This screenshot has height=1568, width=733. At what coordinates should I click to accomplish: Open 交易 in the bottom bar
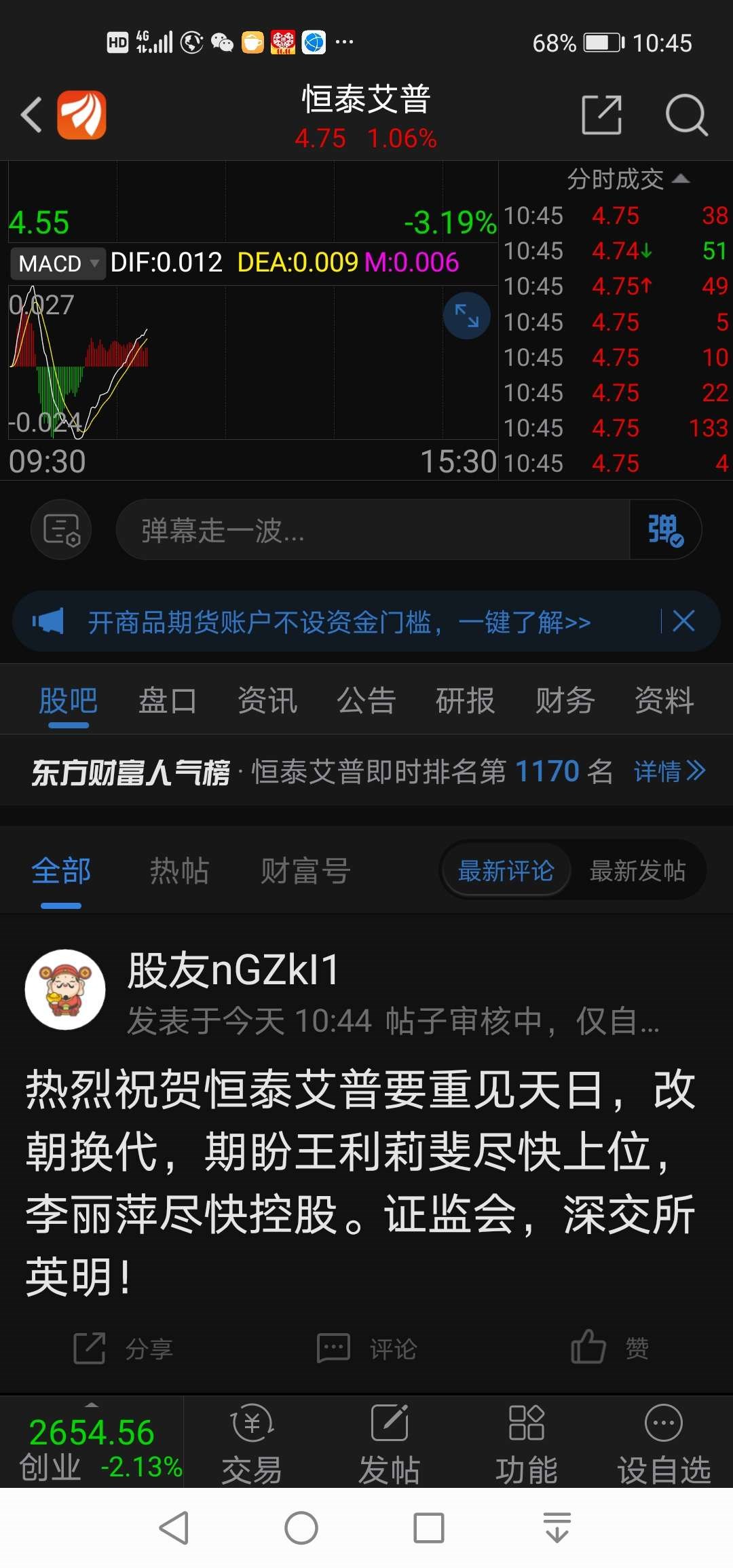pos(252,1442)
